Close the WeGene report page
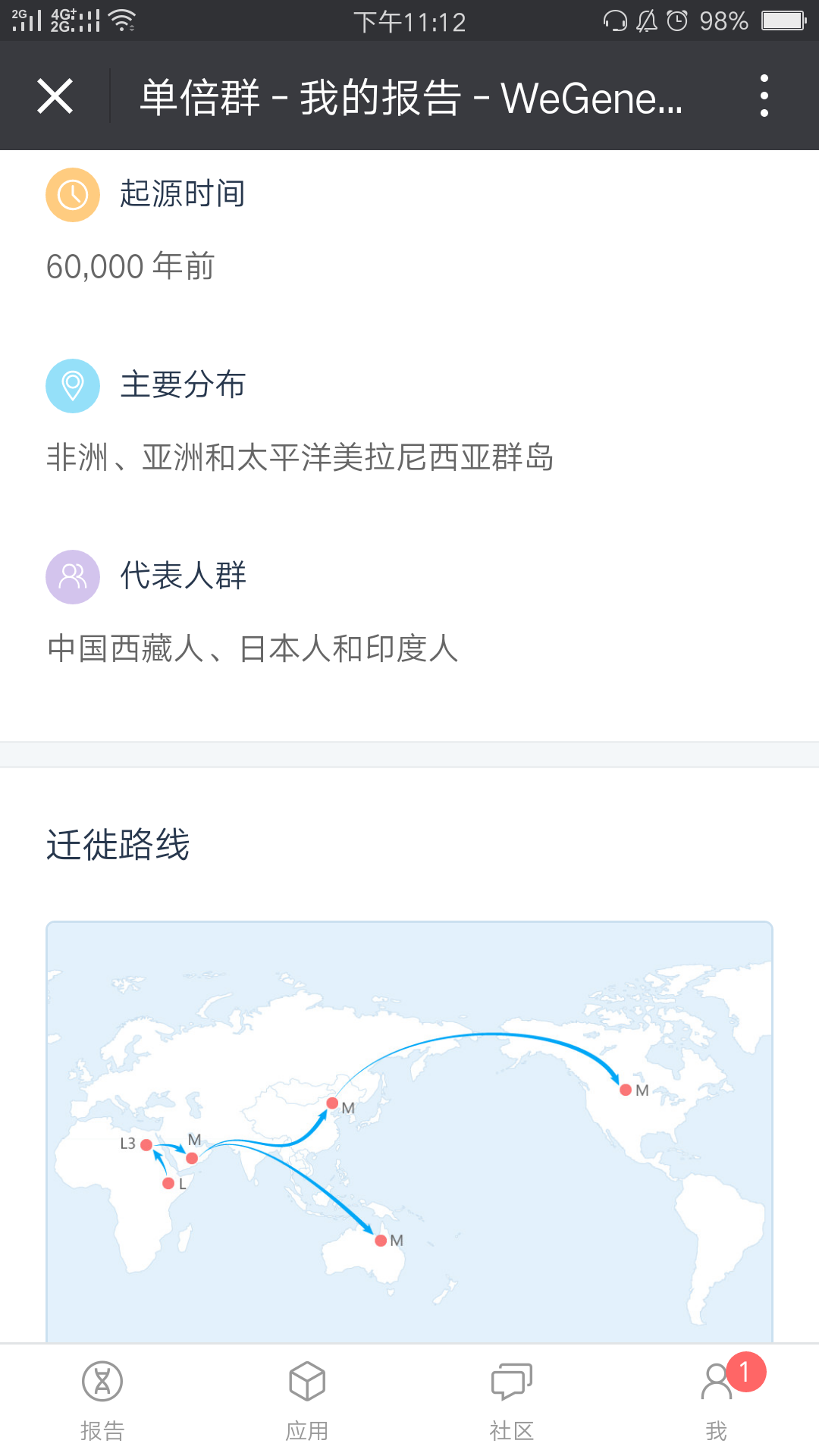Screen dimensions: 819x1456 [x=55, y=96]
